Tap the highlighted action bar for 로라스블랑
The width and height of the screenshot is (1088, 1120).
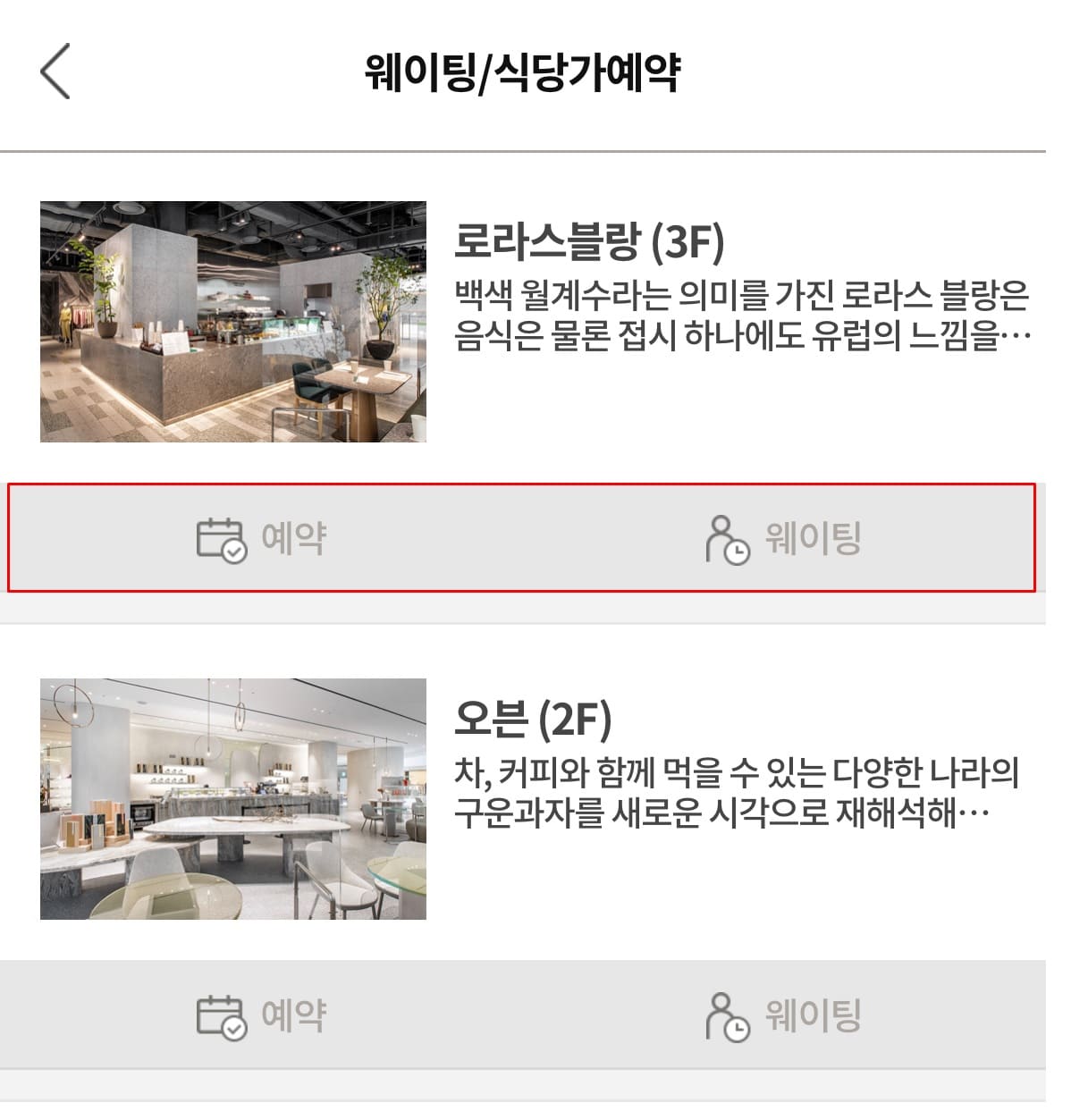click(x=544, y=537)
